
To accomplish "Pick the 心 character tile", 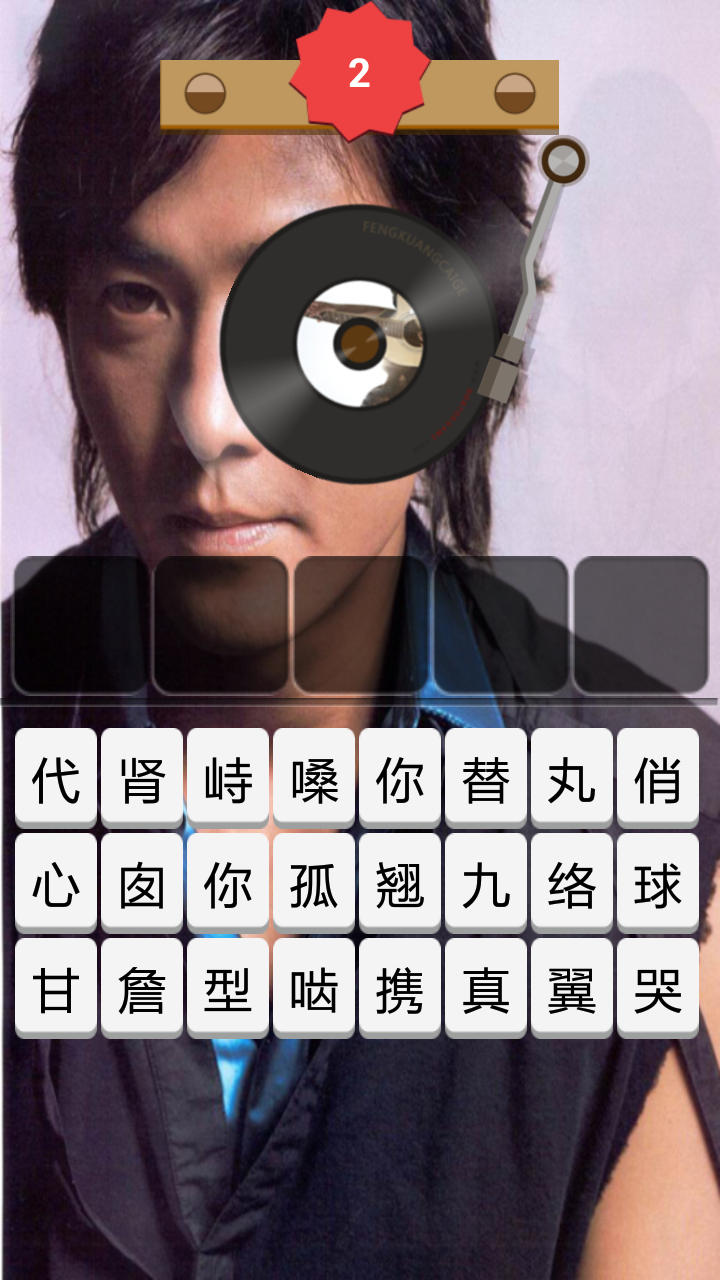I will coord(56,883).
